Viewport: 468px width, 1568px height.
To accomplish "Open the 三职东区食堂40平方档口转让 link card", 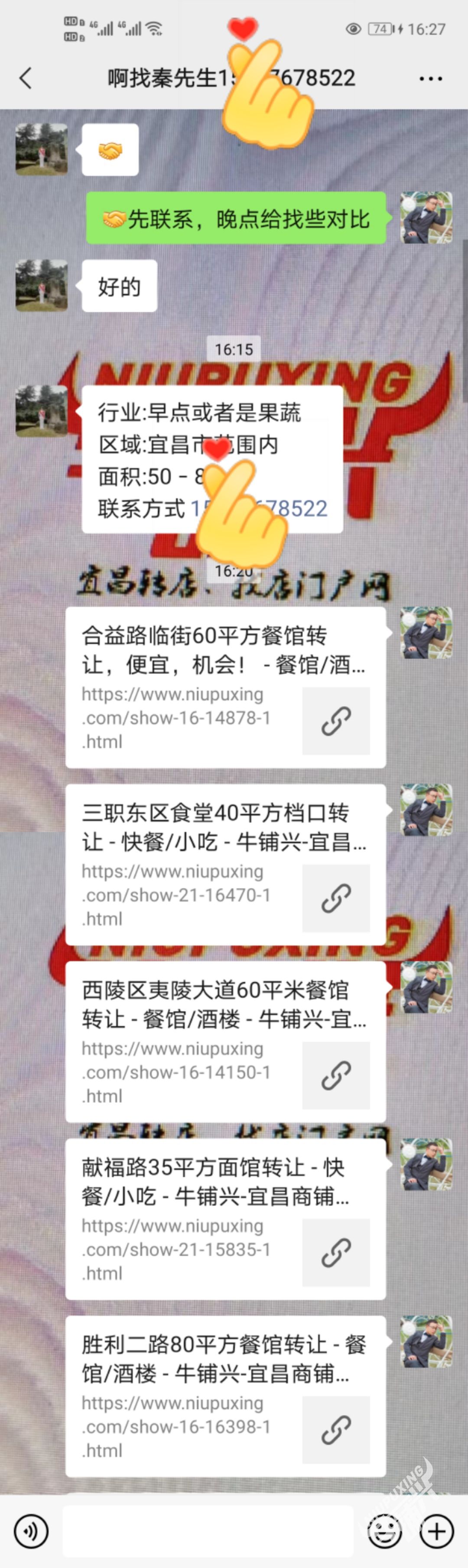I will [x=225, y=864].
